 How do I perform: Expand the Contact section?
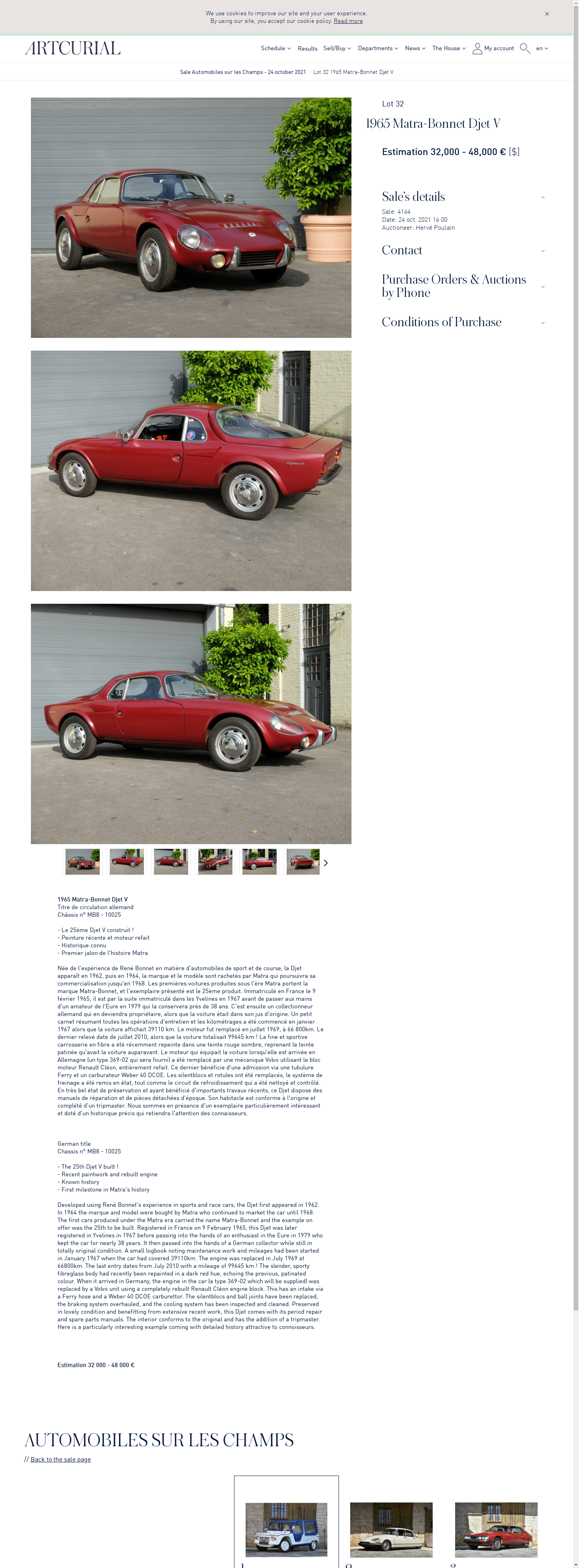click(x=542, y=251)
